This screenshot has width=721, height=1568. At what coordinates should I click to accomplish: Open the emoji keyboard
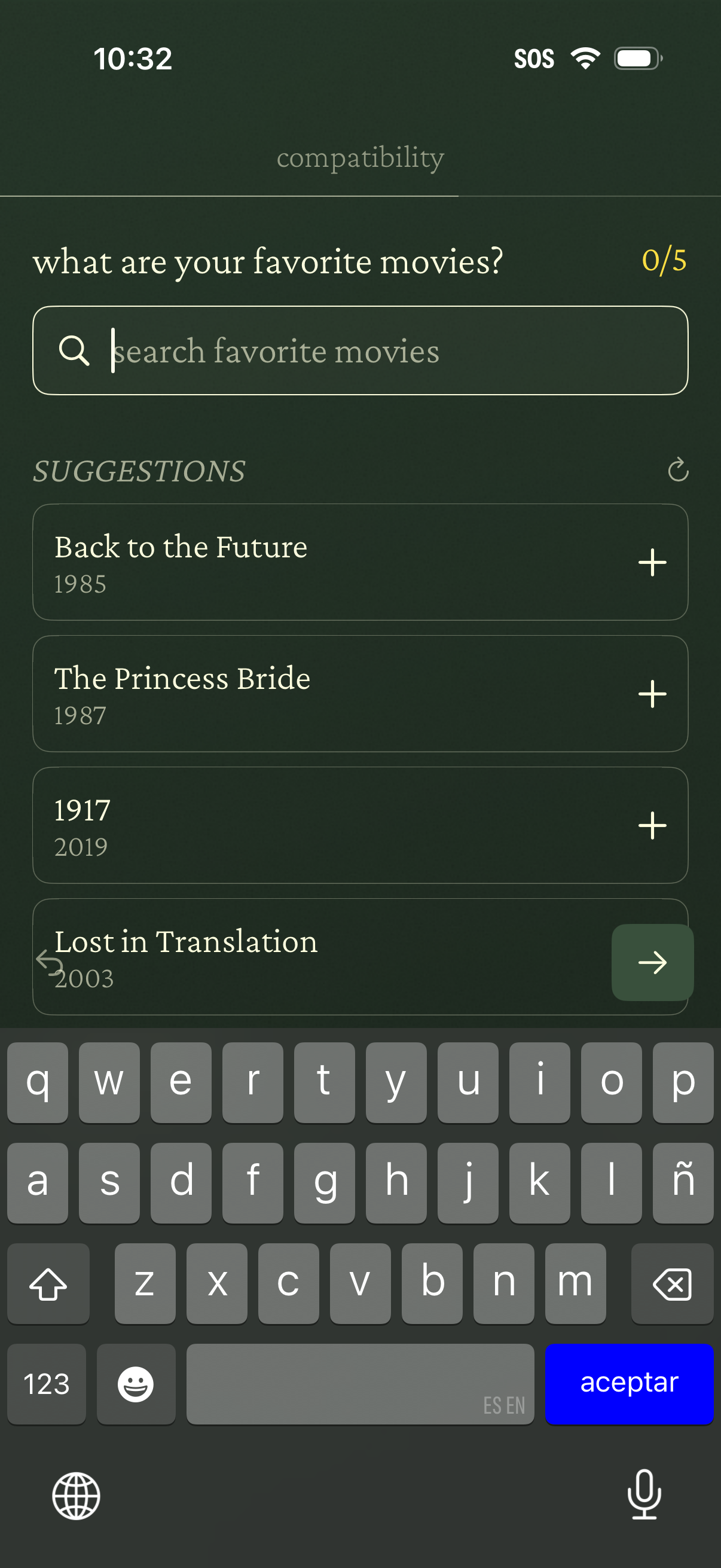coord(136,1384)
